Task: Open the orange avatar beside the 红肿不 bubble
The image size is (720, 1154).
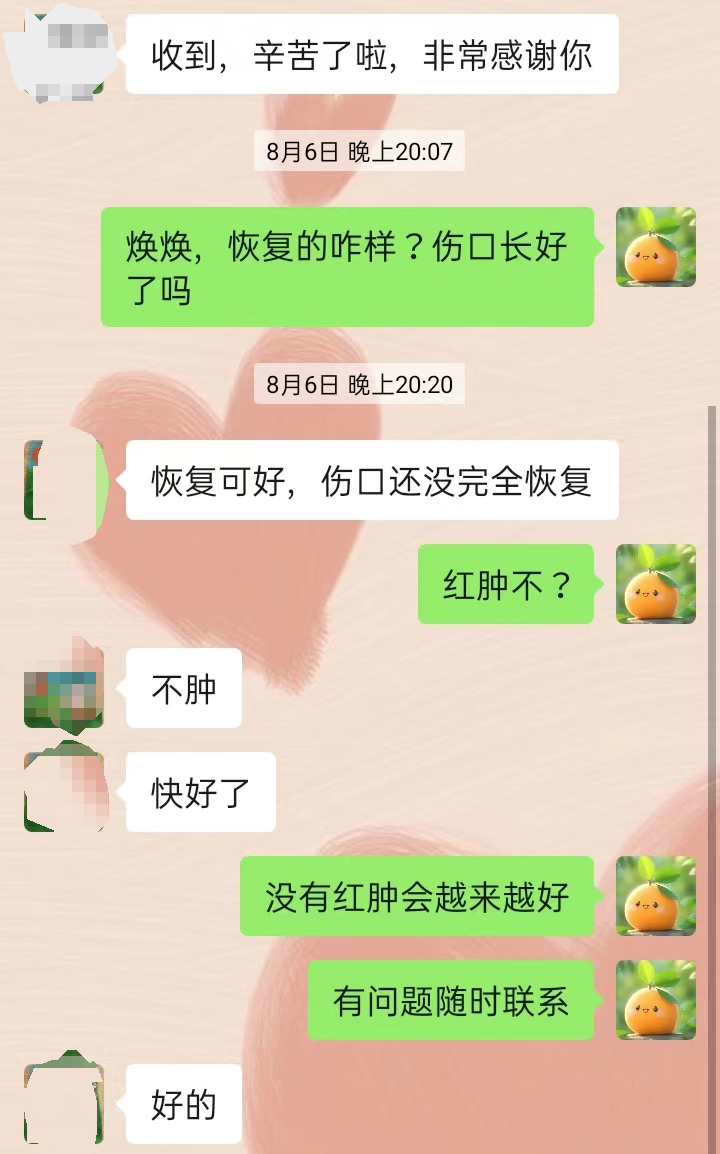Action: tap(655, 585)
